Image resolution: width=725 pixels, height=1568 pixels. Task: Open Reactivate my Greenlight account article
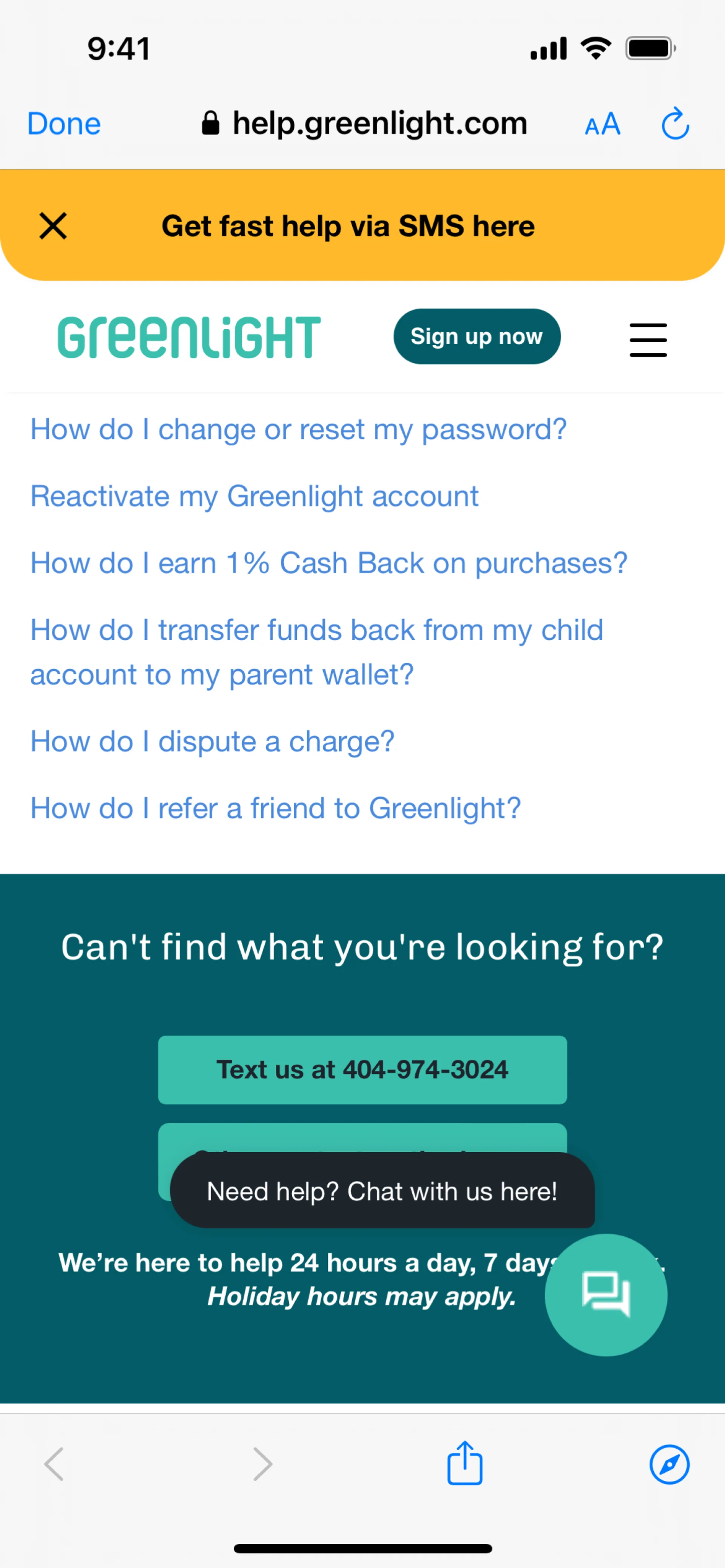pyautogui.click(x=255, y=497)
